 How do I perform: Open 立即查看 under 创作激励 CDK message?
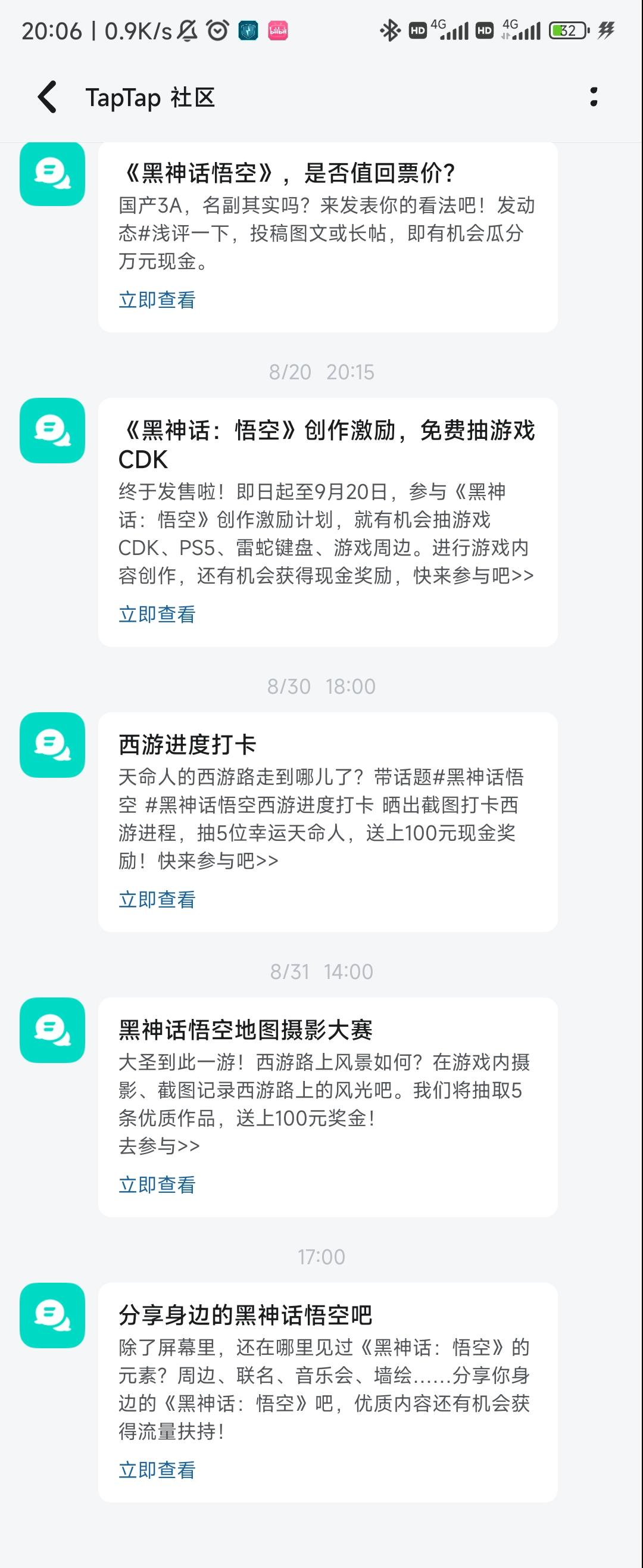[x=157, y=616]
